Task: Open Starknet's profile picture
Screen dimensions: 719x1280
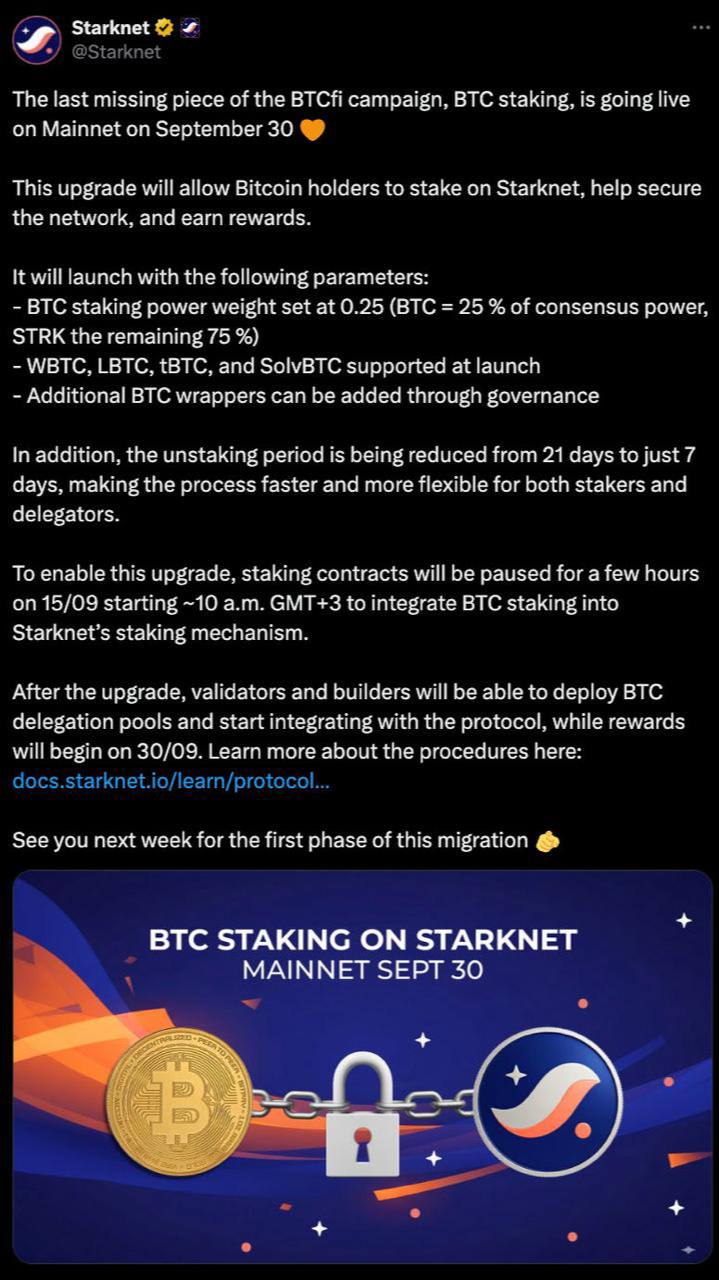Action: pyautogui.click(x=36, y=39)
